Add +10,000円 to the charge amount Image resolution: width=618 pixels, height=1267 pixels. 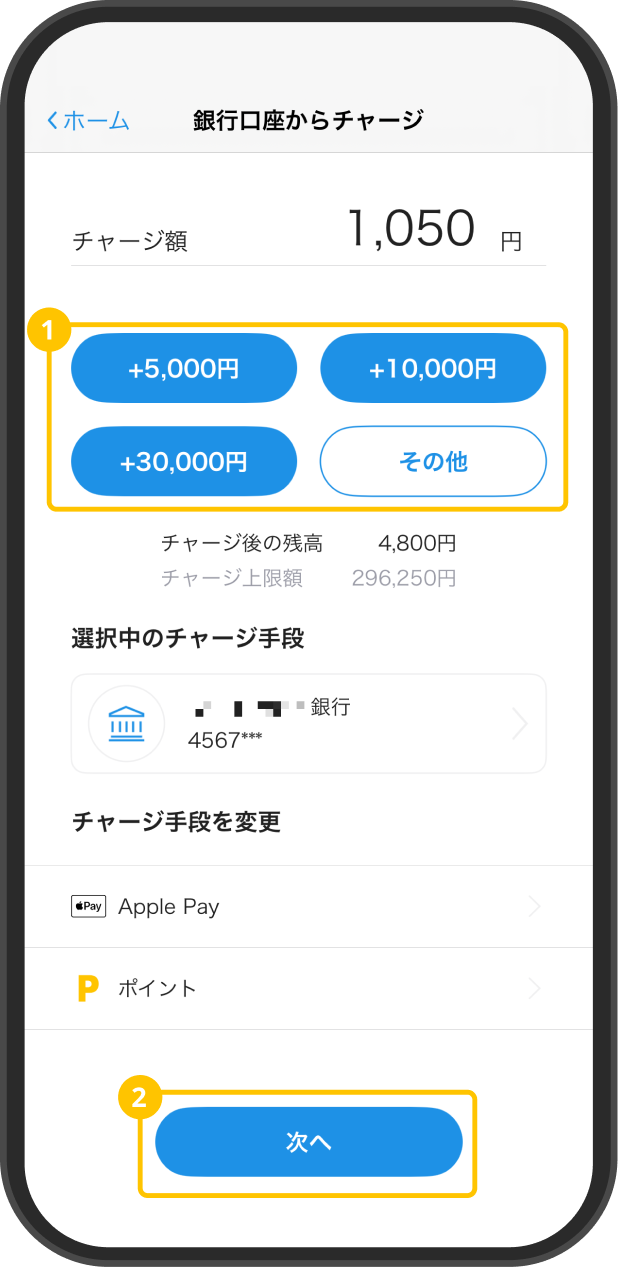click(433, 368)
